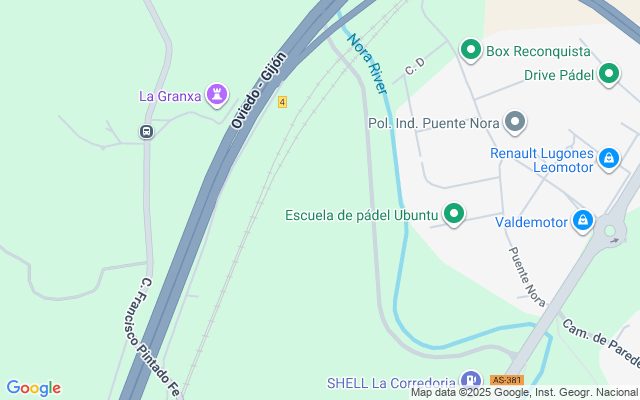Open Pol. Ind. Puente Nora marker
640x400 pixels.
point(515,122)
